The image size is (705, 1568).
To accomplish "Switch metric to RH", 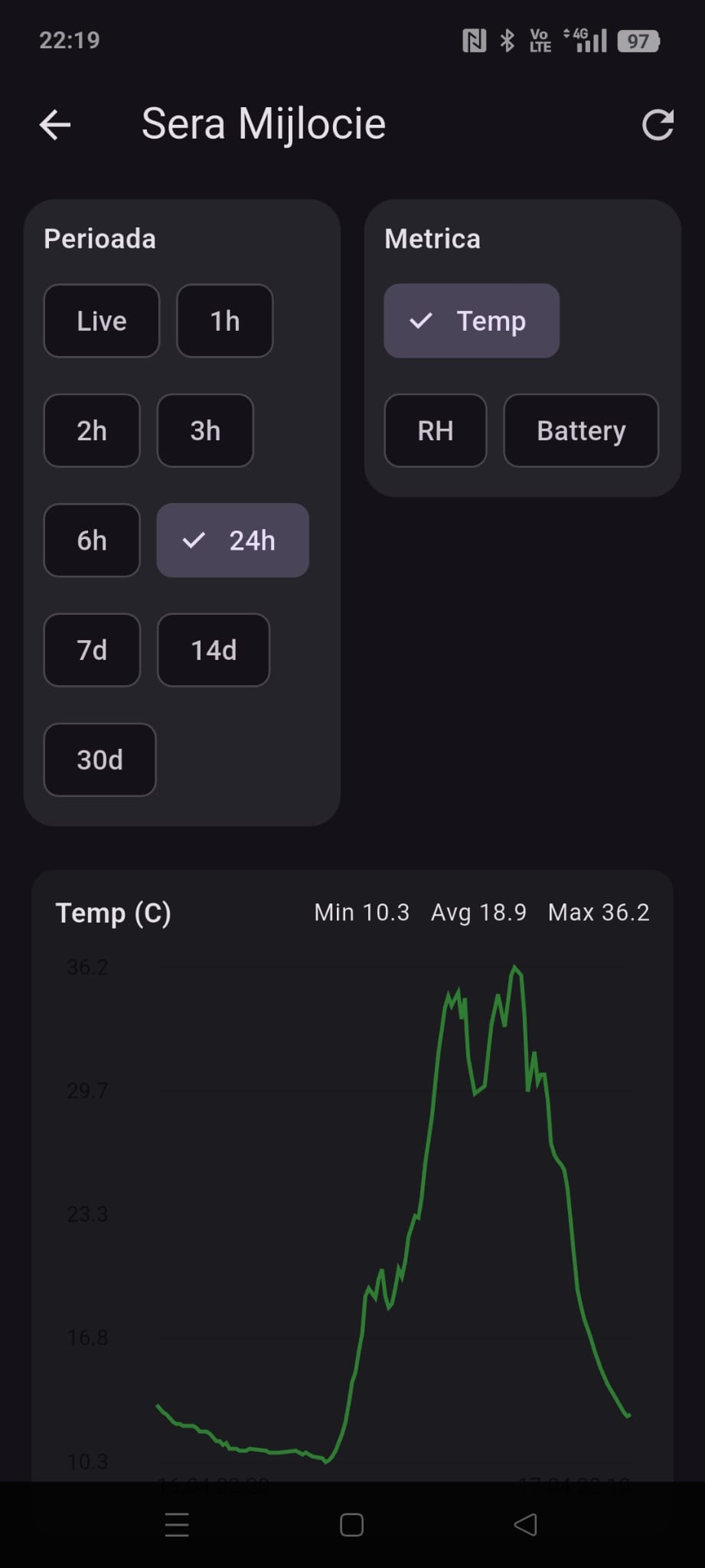I will click(x=435, y=430).
